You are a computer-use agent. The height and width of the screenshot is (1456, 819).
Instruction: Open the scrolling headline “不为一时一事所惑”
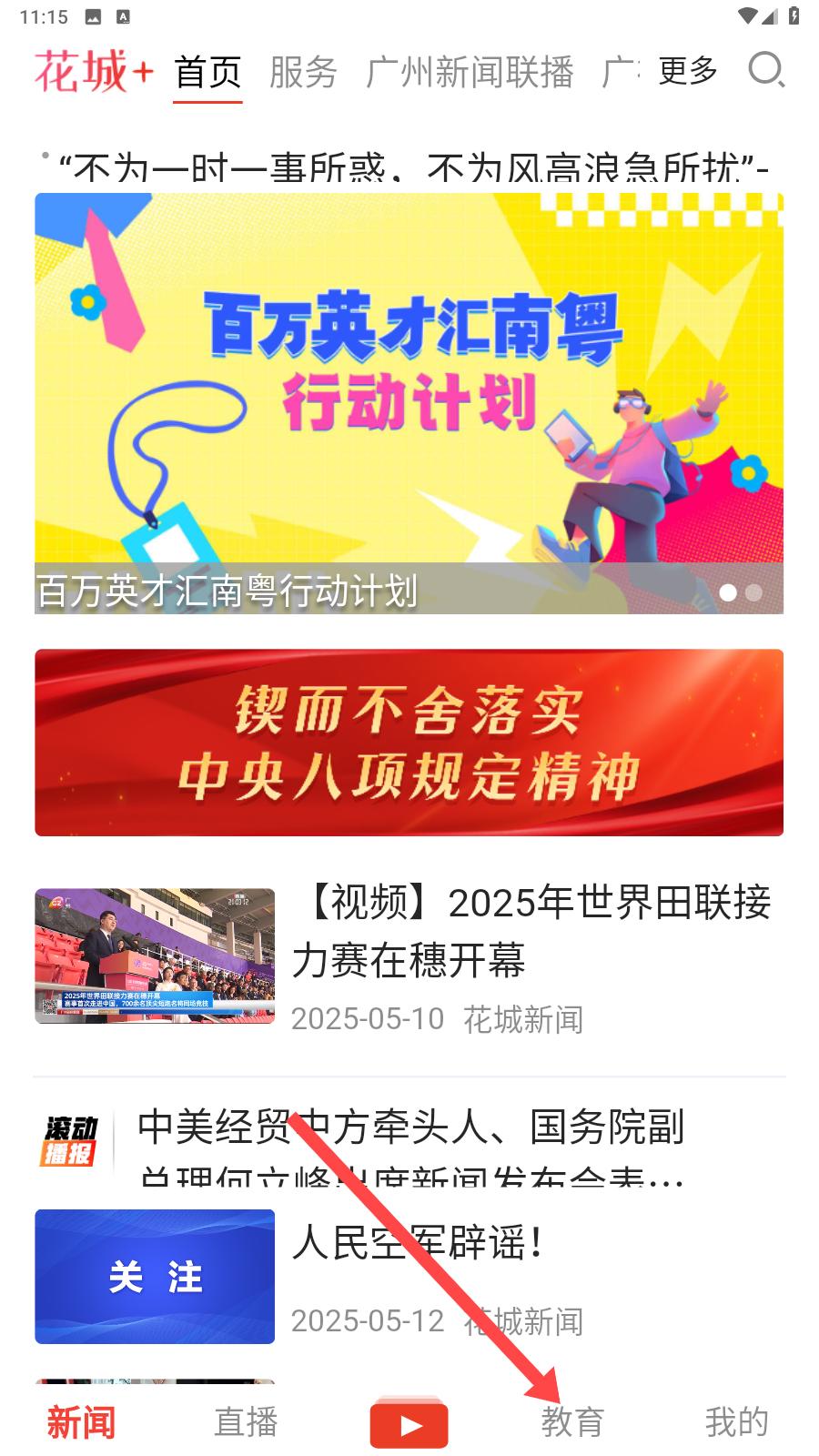click(x=409, y=166)
